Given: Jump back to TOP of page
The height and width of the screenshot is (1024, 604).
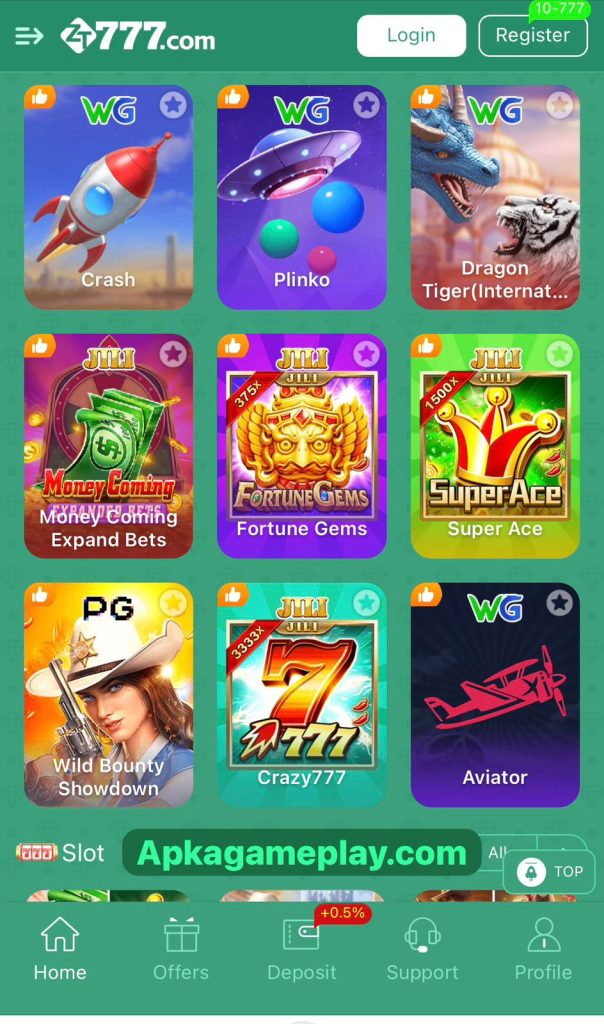Looking at the screenshot, I should (x=549, y=872).
